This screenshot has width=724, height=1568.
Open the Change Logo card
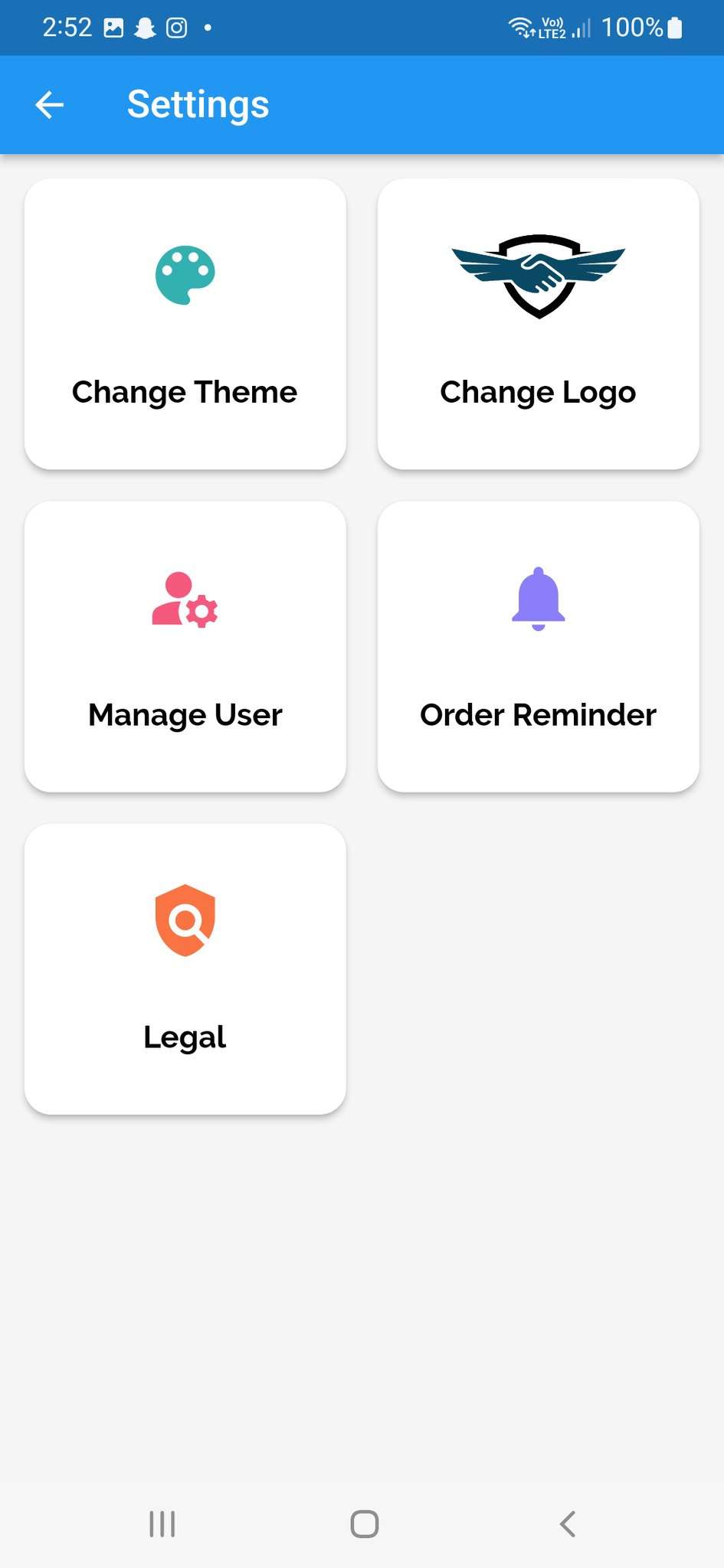(539, 324)
